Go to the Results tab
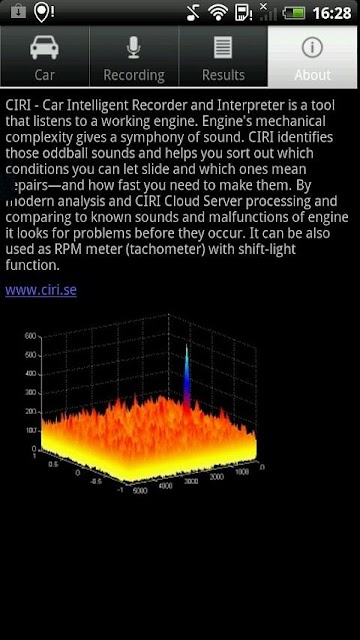Screen dimensions: 360x640 coord(223,57)
